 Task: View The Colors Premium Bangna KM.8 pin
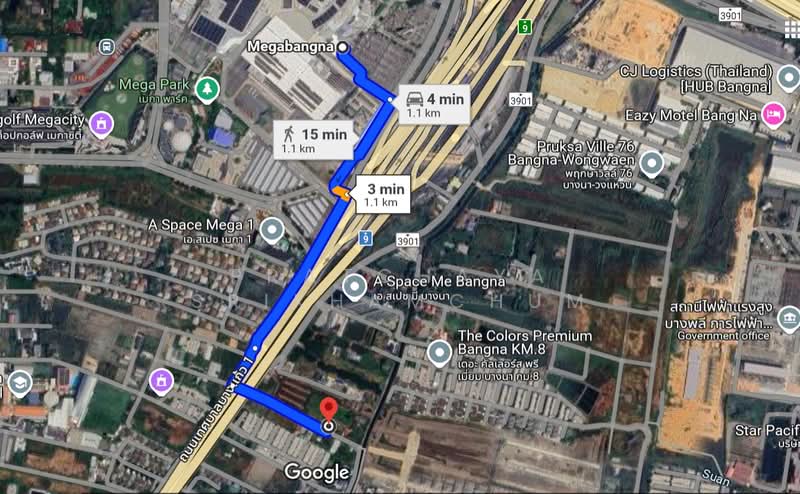439,352
